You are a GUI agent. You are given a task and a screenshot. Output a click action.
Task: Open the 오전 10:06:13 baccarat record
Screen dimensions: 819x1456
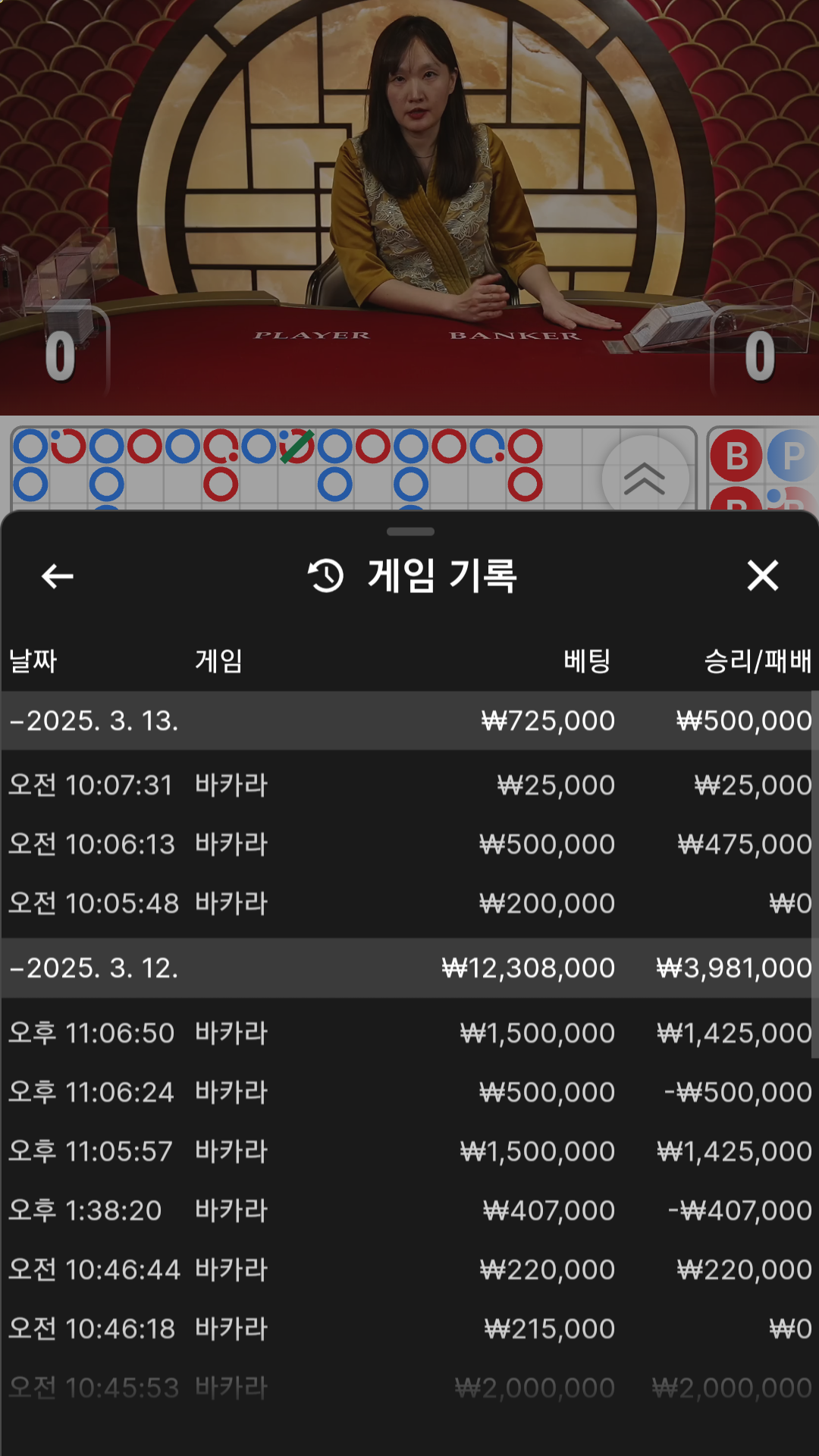[409, 844]
